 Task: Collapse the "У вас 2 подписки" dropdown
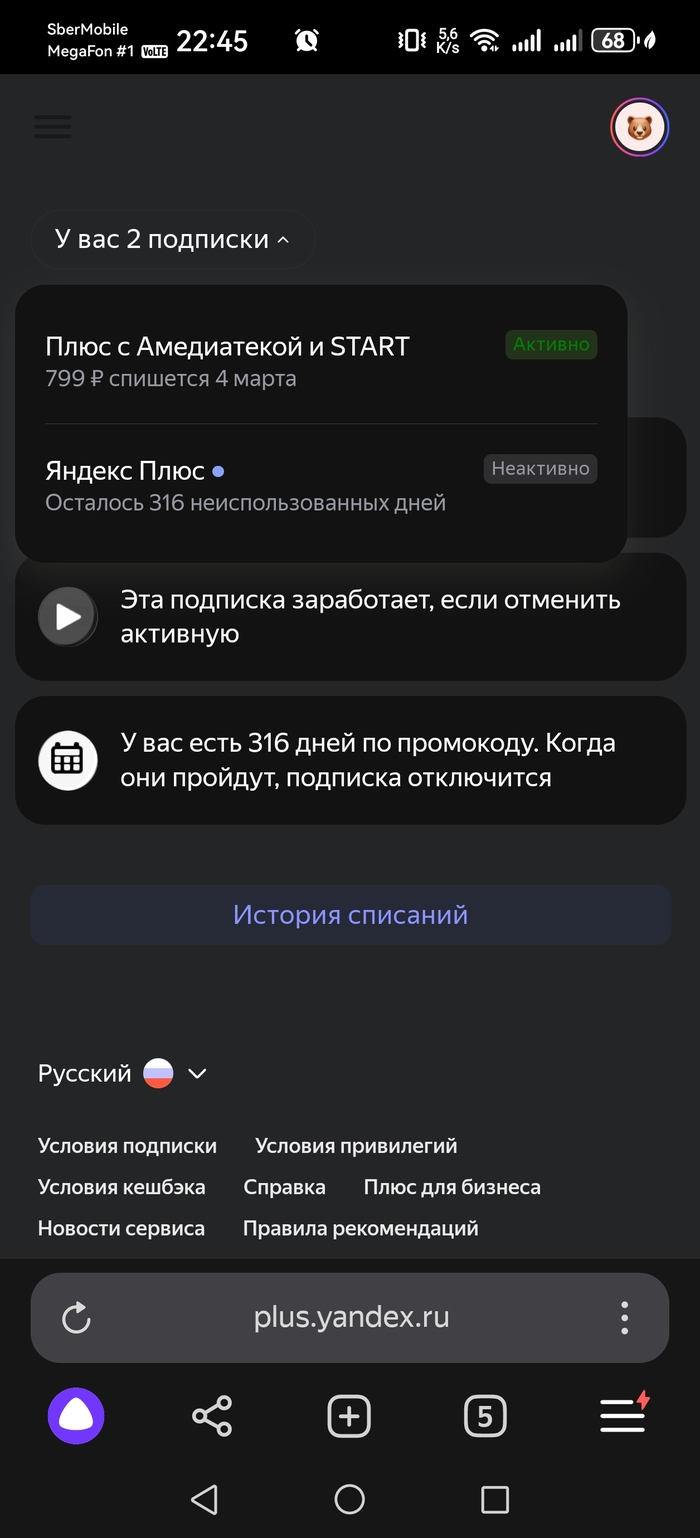(x=172, y=240)
